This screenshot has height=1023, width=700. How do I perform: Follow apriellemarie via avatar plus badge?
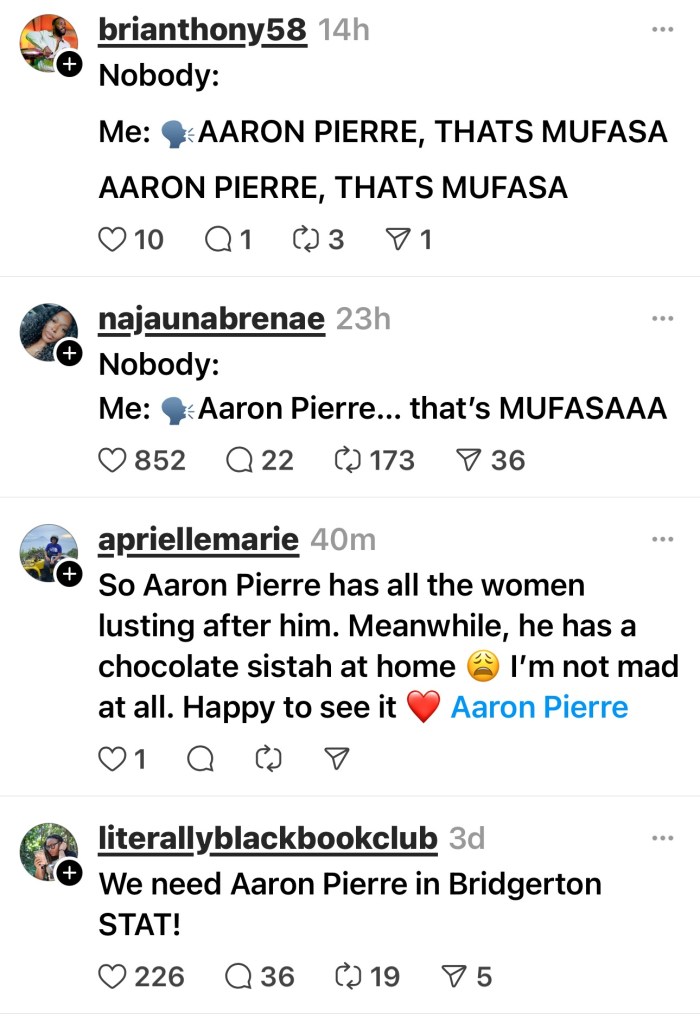69,574
